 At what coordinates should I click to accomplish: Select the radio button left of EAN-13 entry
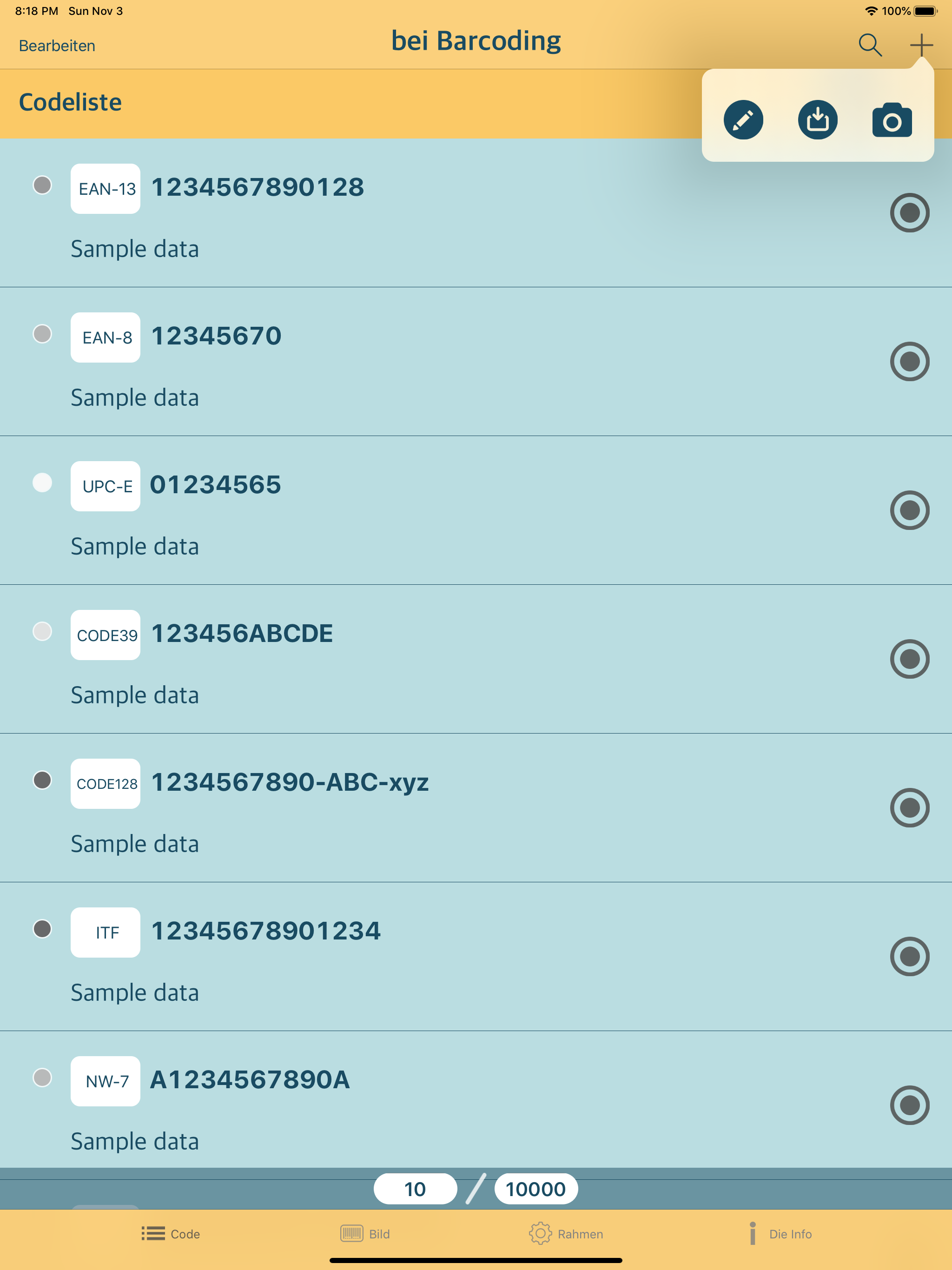[x=42, y=185]
